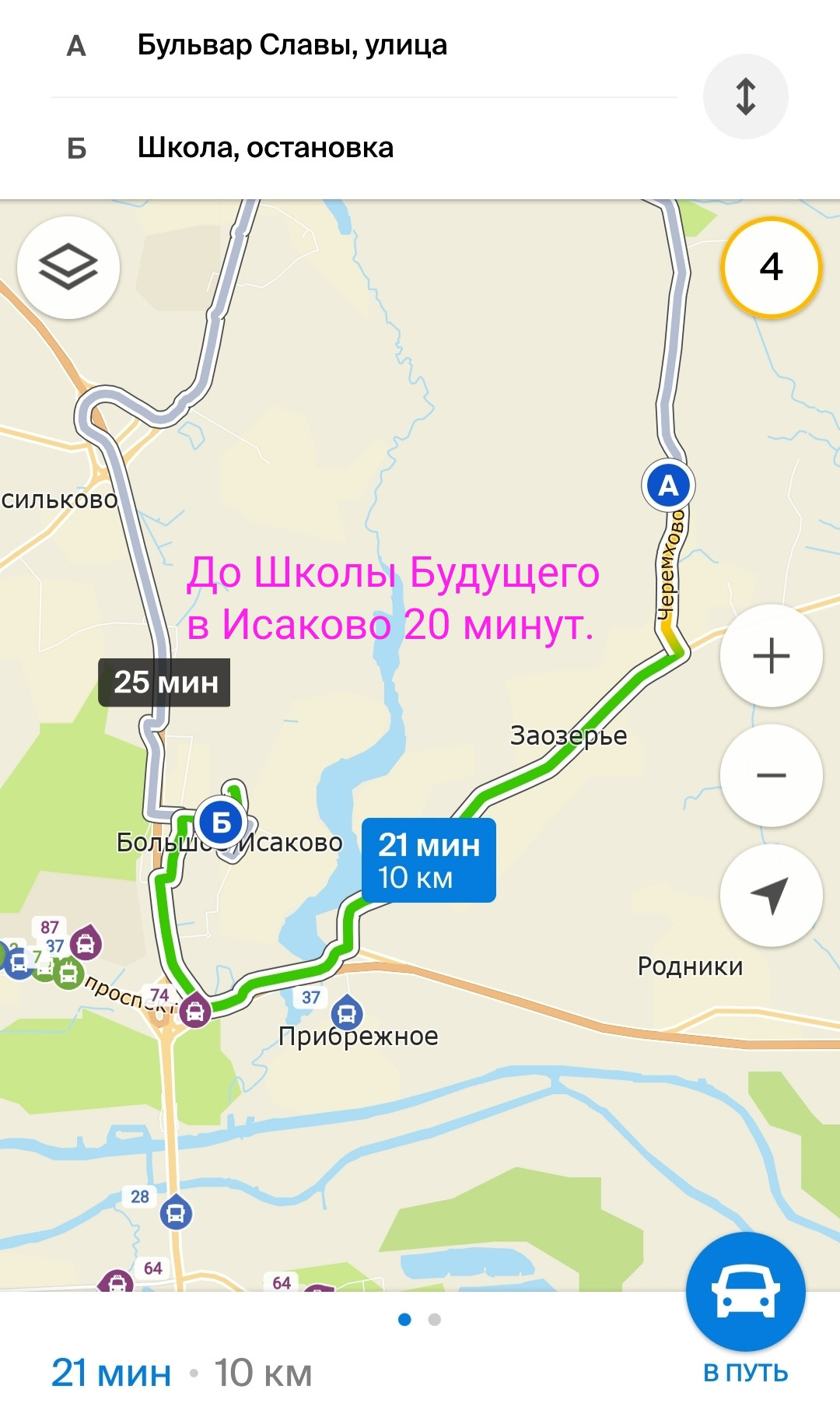Change destination Школа, остановка
Viewport: 840px width, 1407px height.
click(x=265, y=148)
